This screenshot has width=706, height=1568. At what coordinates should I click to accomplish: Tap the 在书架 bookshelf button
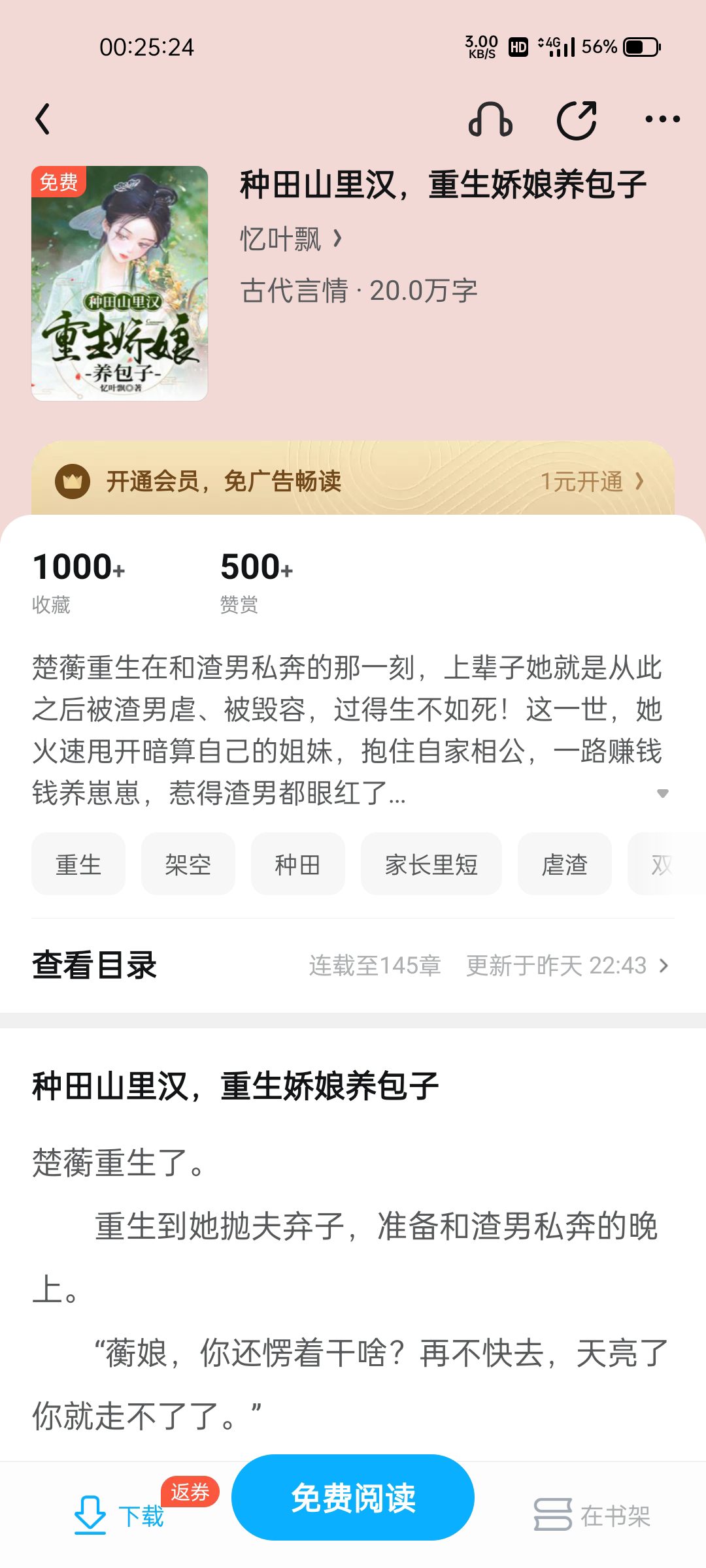tap(592, 1515)
